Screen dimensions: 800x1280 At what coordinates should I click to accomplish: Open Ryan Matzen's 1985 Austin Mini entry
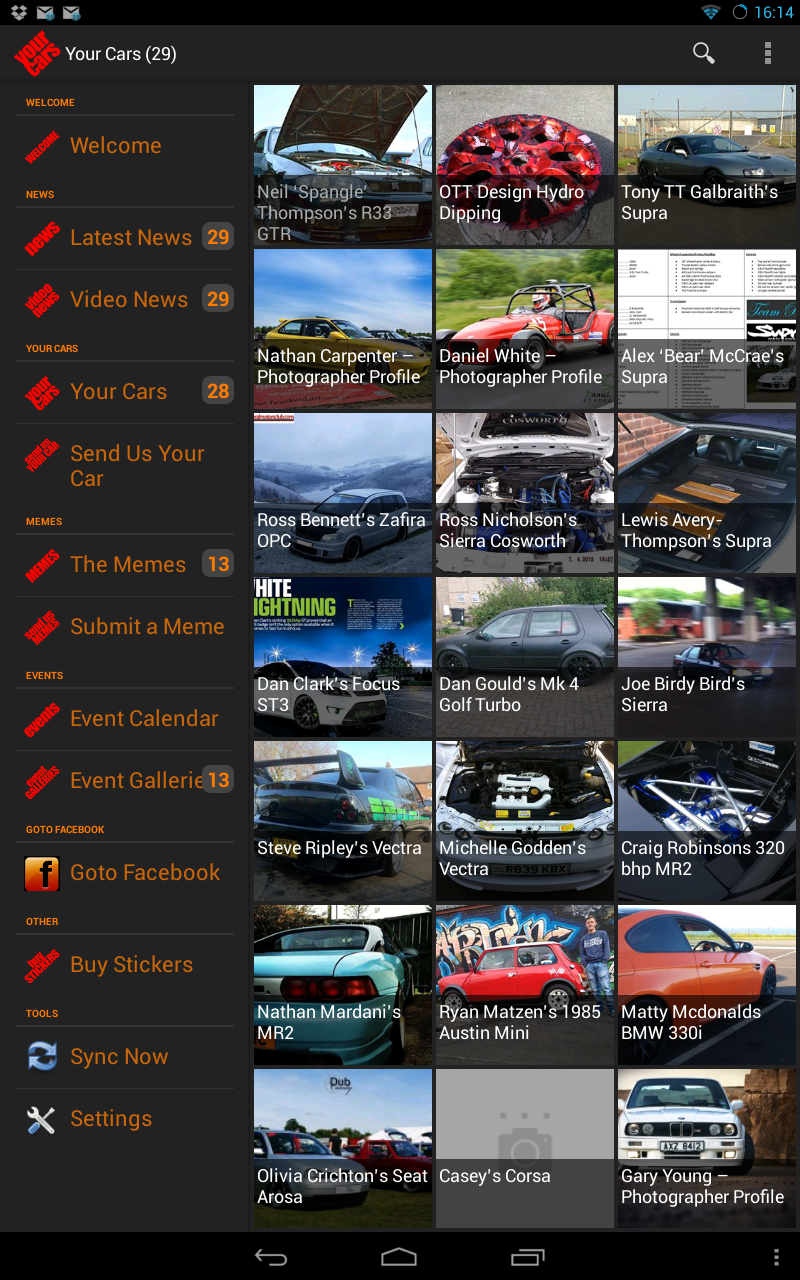(x=524, y=985)
